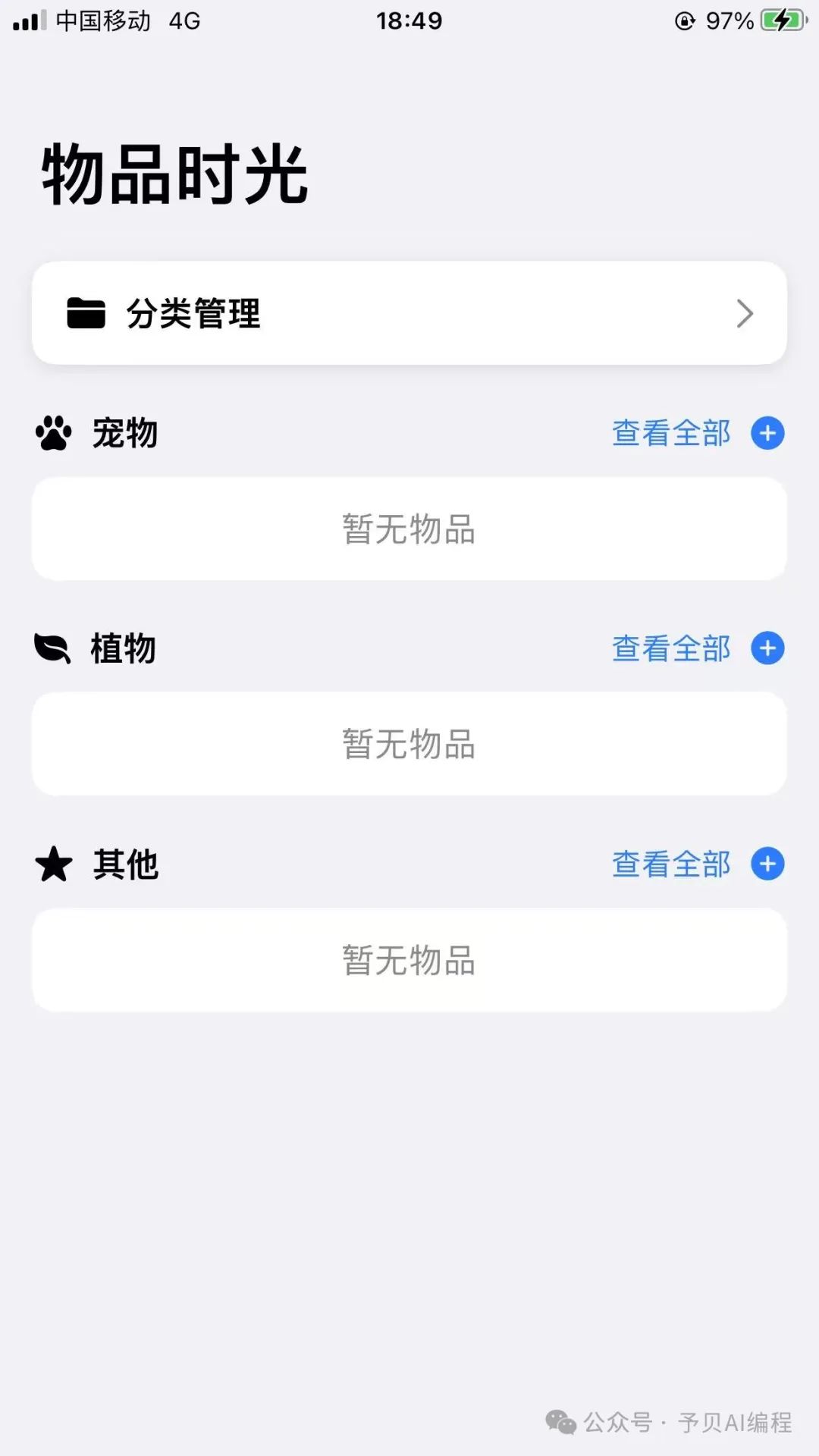Add a new item under 宠物
The height and width of the screenshot is (1456, 819).
pos(767,433)
